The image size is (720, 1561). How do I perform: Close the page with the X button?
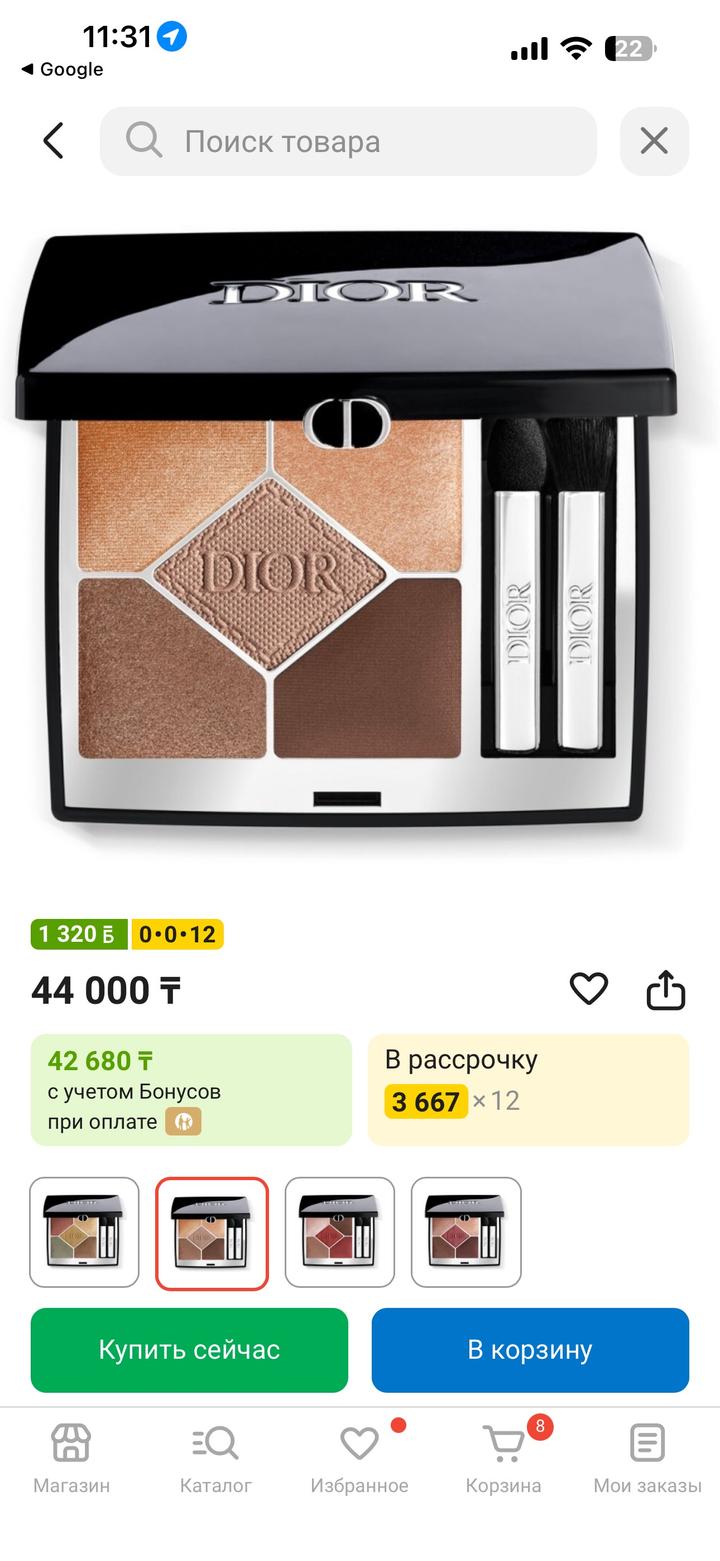coord(654,141)
